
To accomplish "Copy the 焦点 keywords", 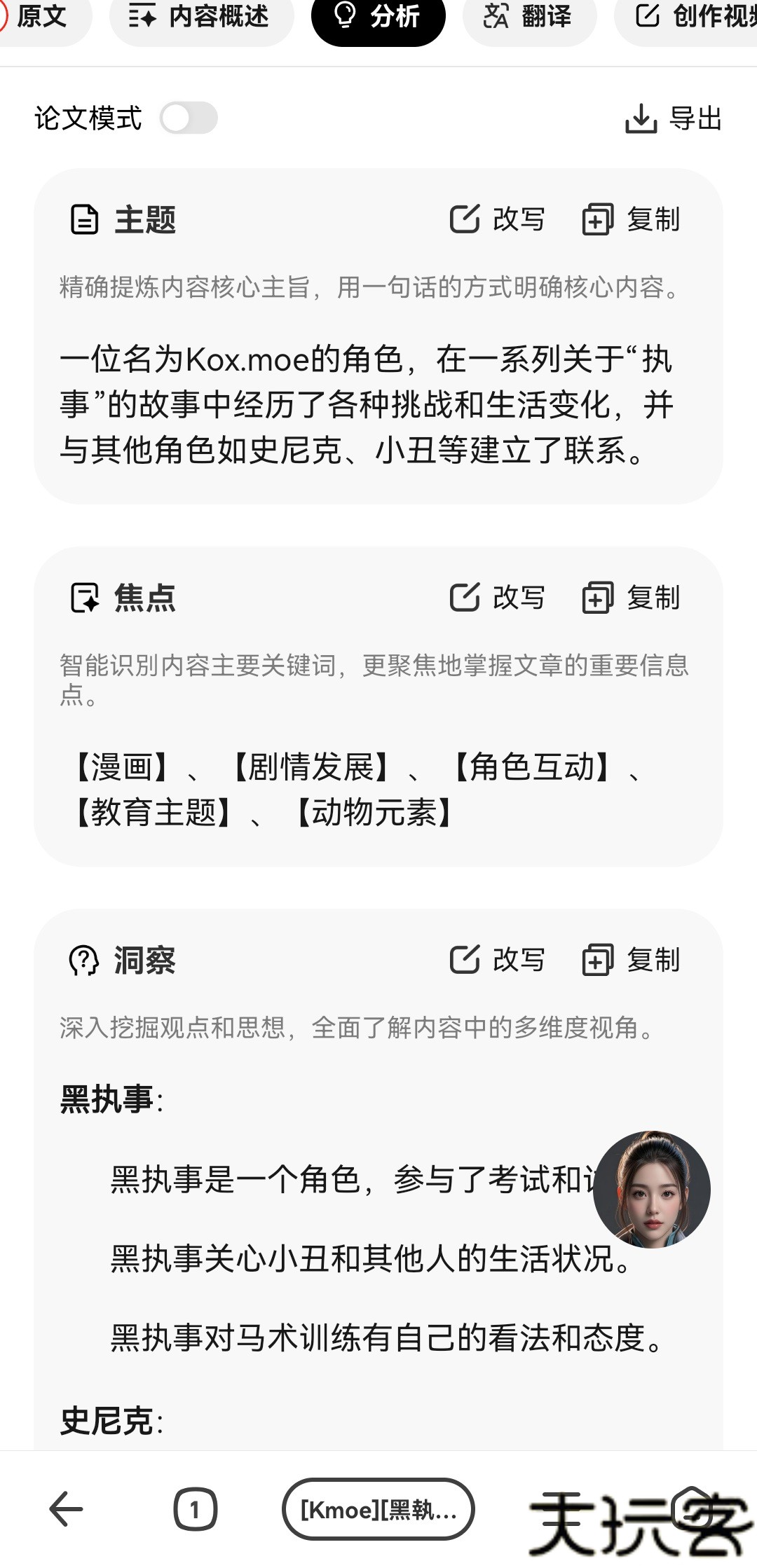I will (x=632, y=598).
